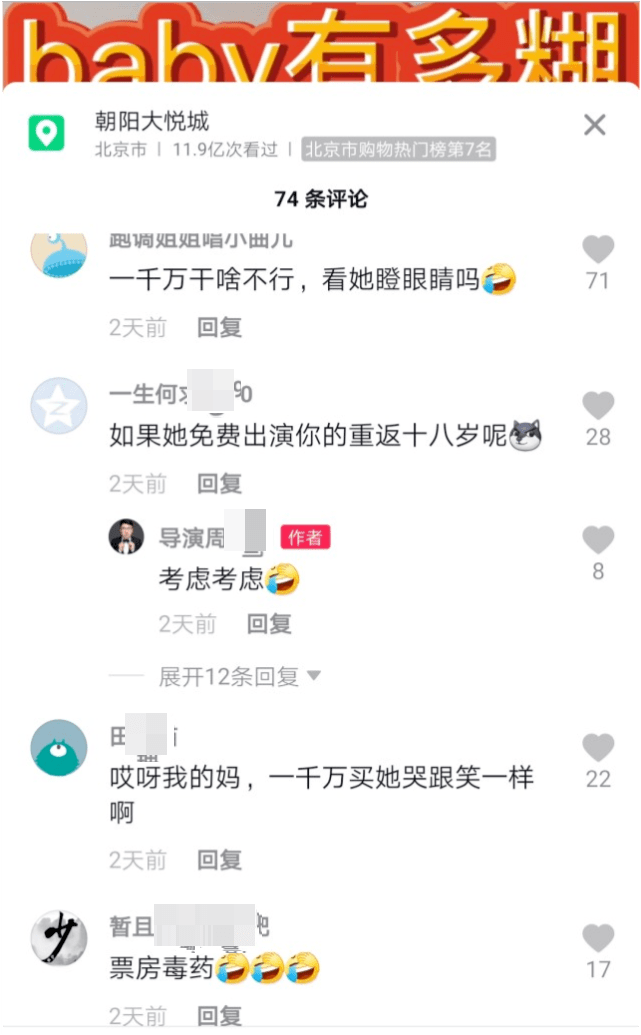
Task: Reply to the 重返十八岁 comment
Action: coord(219,484)
